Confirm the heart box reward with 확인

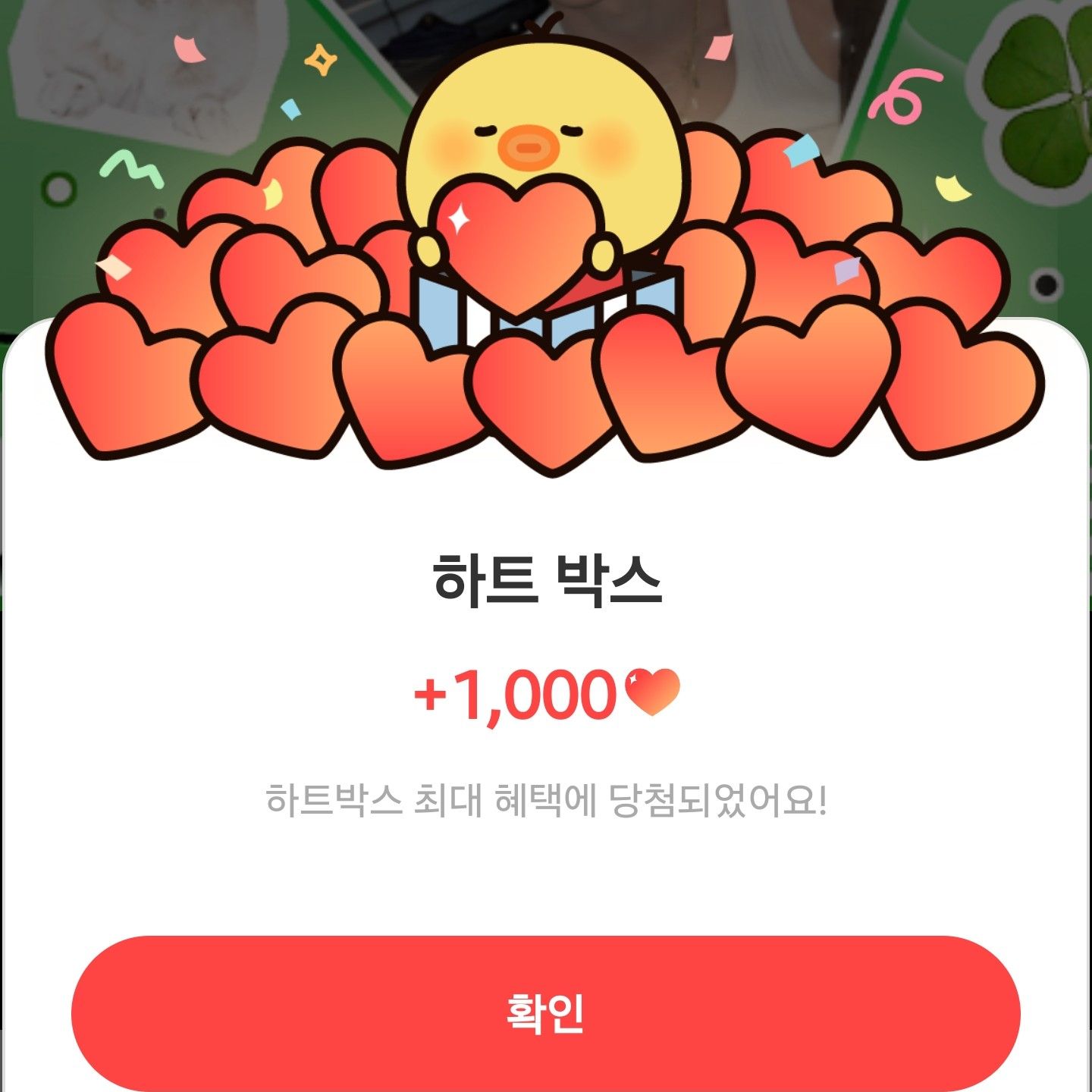(545, 1013)
